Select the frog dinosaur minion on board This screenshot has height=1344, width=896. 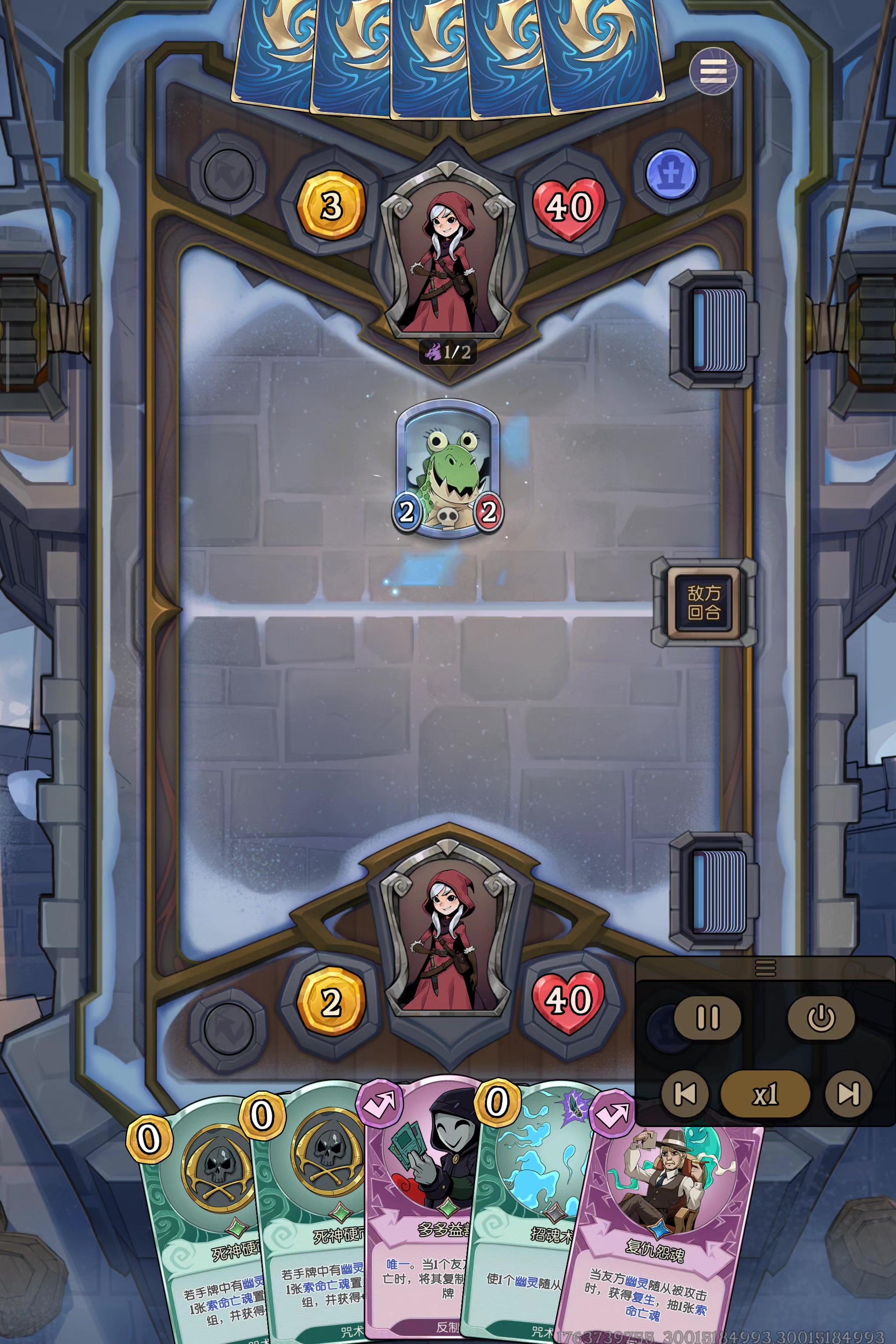click(x=448, y=469)
